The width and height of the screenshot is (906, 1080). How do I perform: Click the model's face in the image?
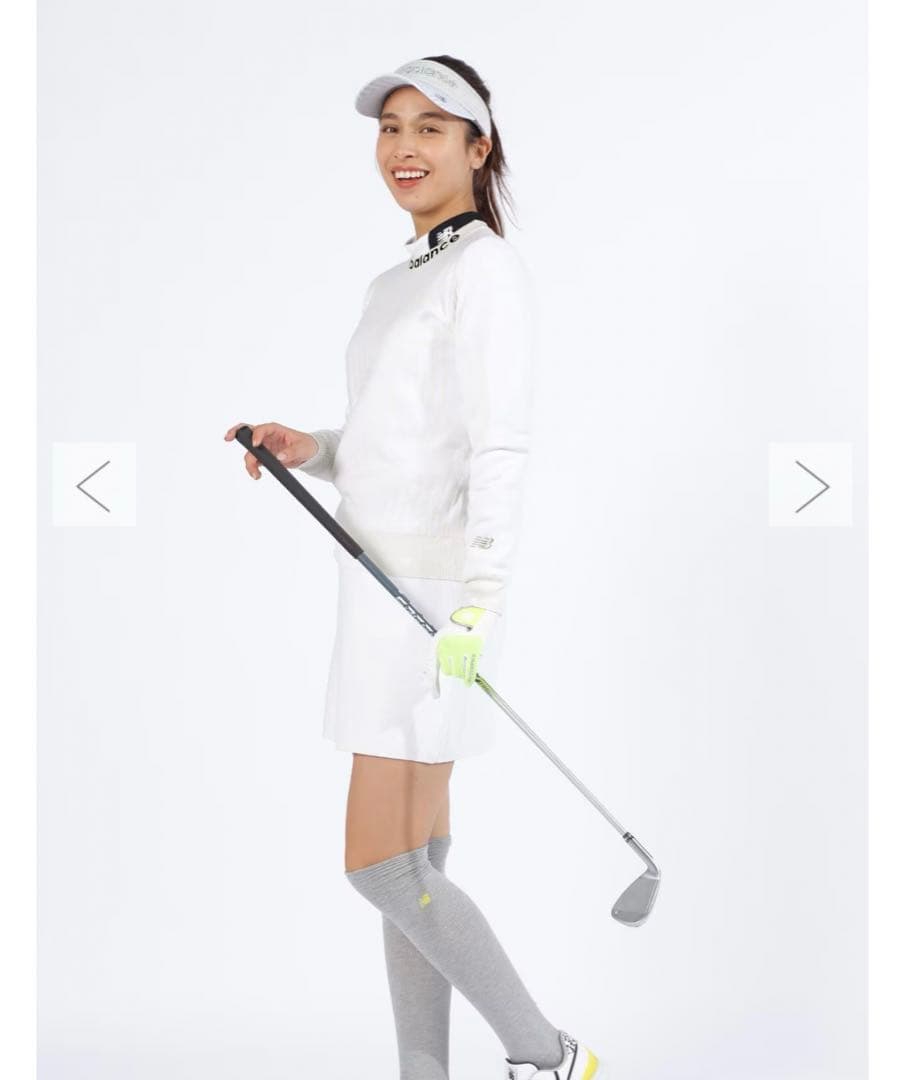(x=420, y=150)
